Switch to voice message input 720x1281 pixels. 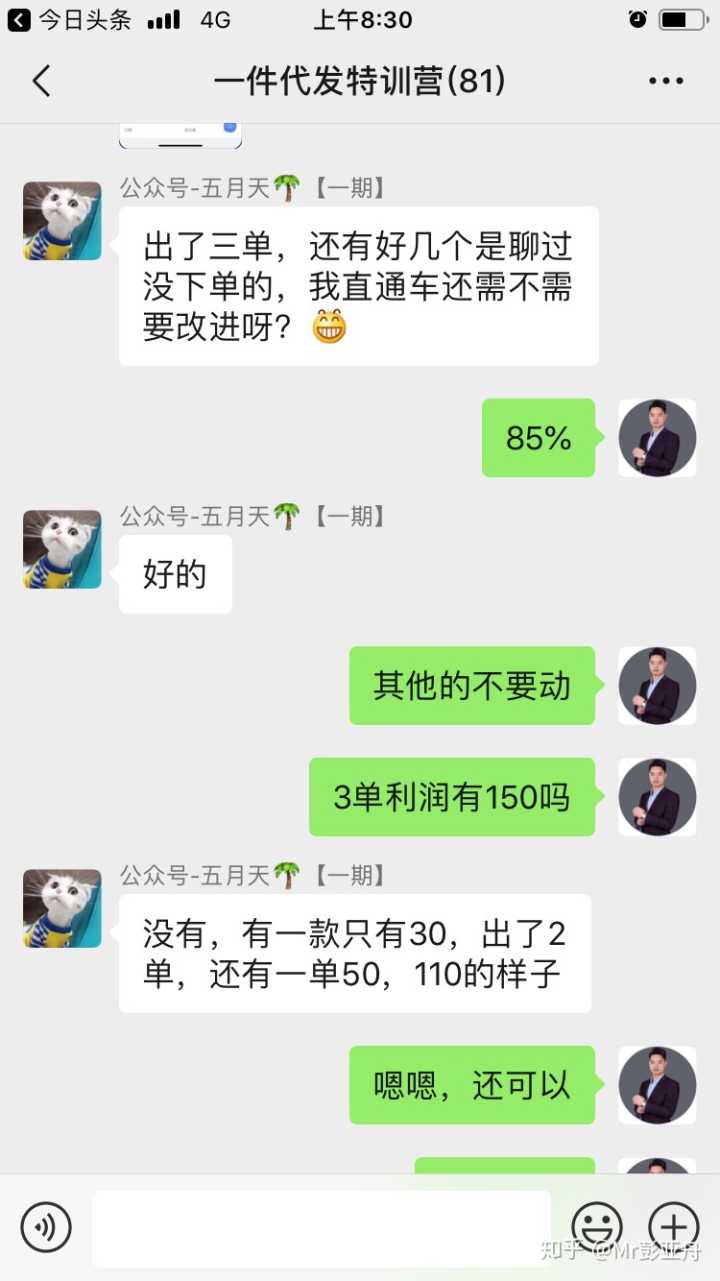[x=46, y=1227]
